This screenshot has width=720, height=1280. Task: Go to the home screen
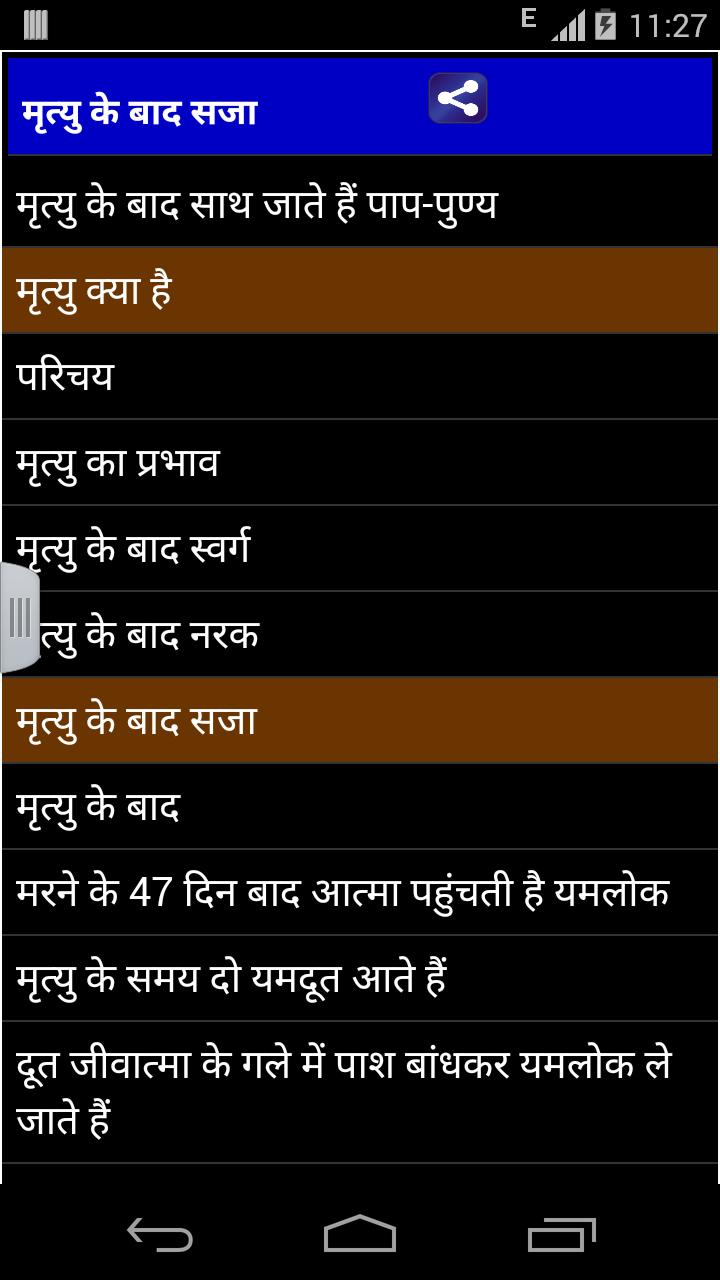pos(360,1234)
